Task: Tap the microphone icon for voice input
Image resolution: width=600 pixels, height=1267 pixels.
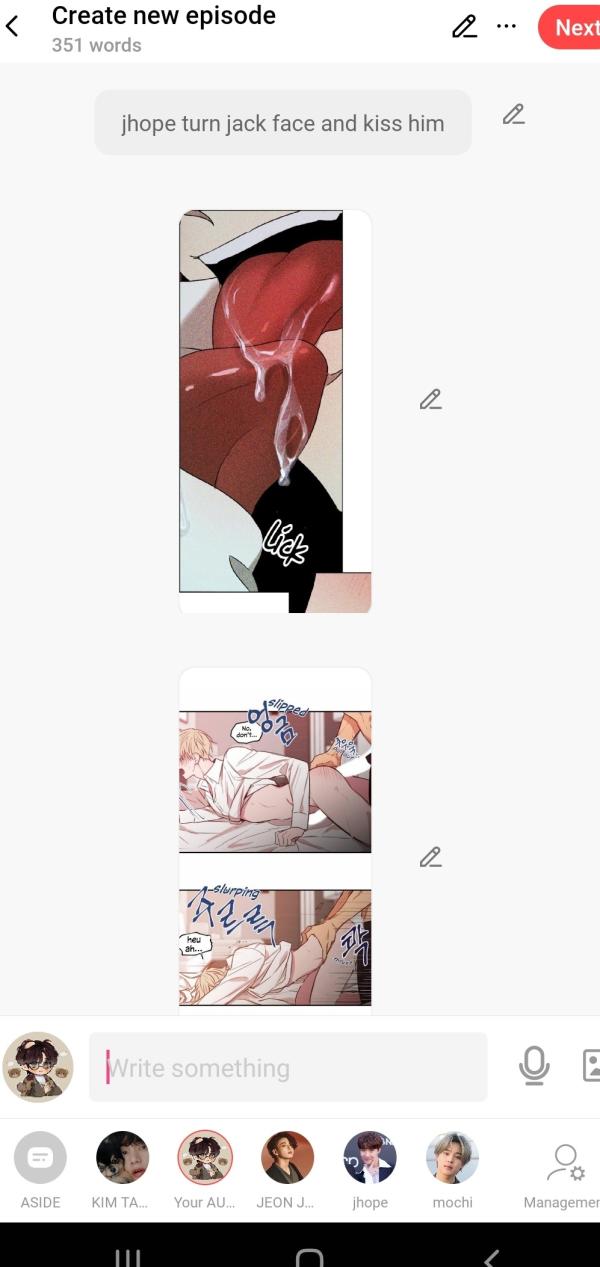Action: pyautogui.click(x=534, y=1066)
